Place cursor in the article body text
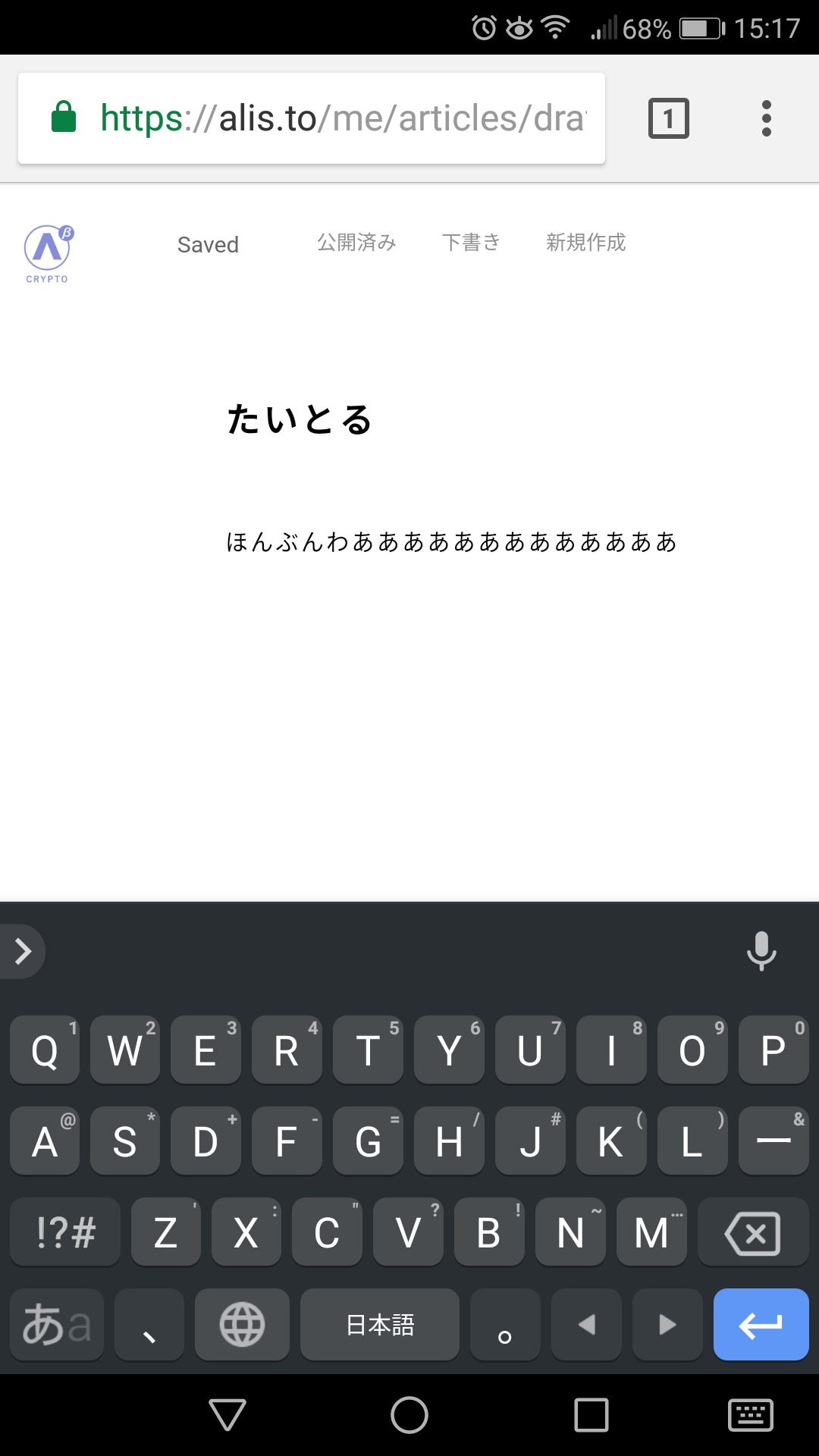The width and height of the screenshot is (819, 1456). click(x=451, y=542)
